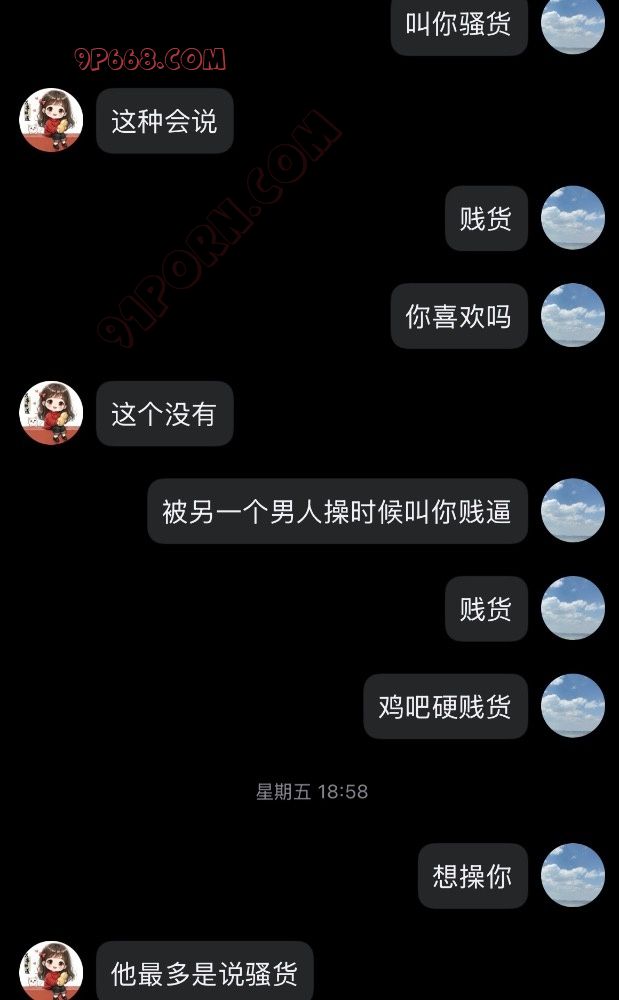View the sky avatar beside "你喜欢吗"
This screenshot has width=619, height=1000.
572,316
